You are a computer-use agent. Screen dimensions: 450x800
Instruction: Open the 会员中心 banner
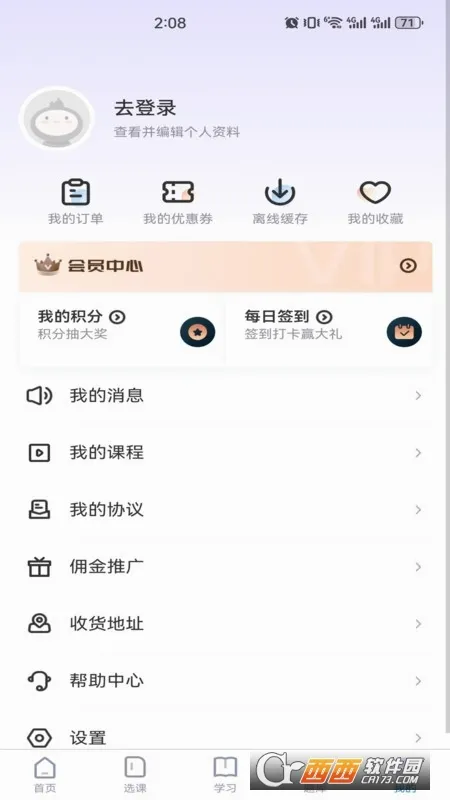[x=226, y=266]
